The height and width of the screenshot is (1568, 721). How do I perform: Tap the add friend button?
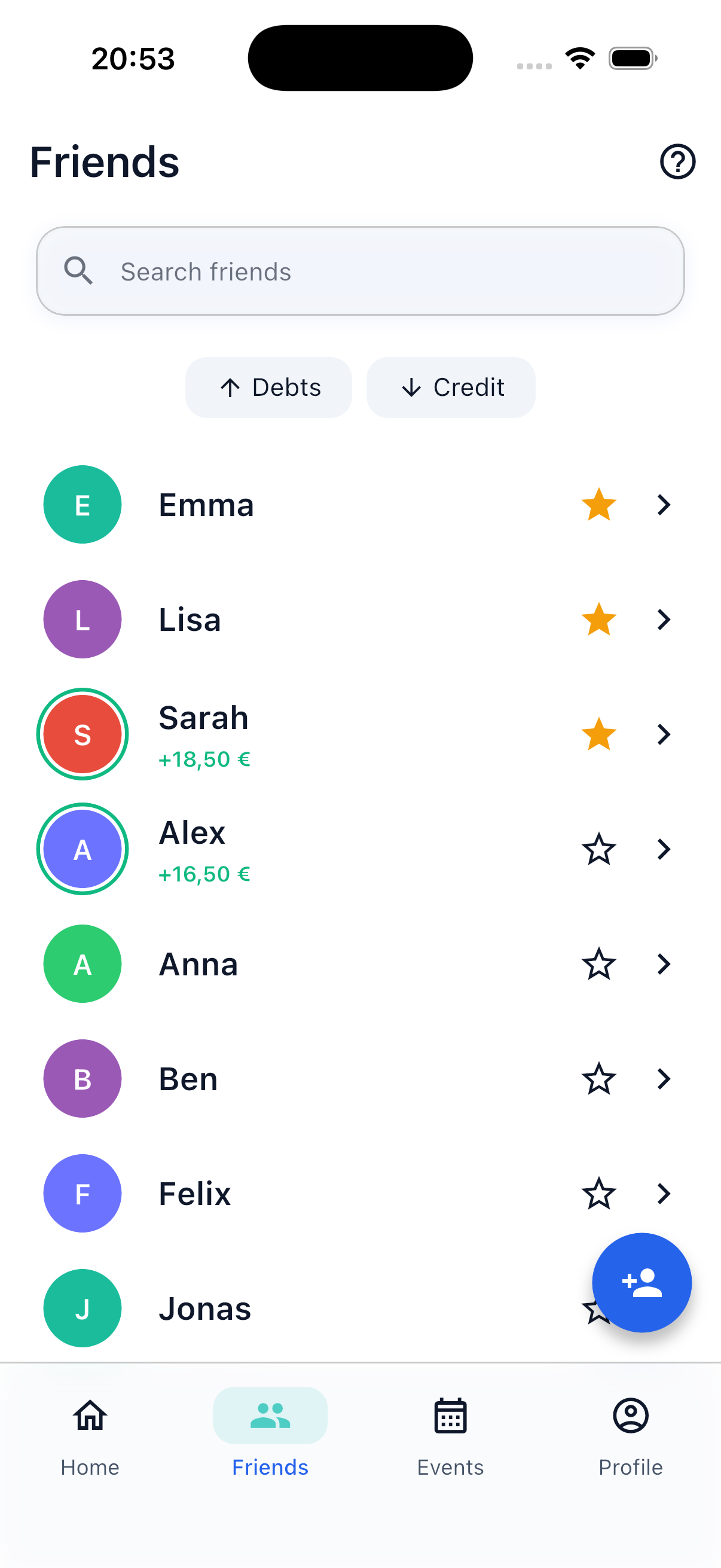coord(641,1283)
